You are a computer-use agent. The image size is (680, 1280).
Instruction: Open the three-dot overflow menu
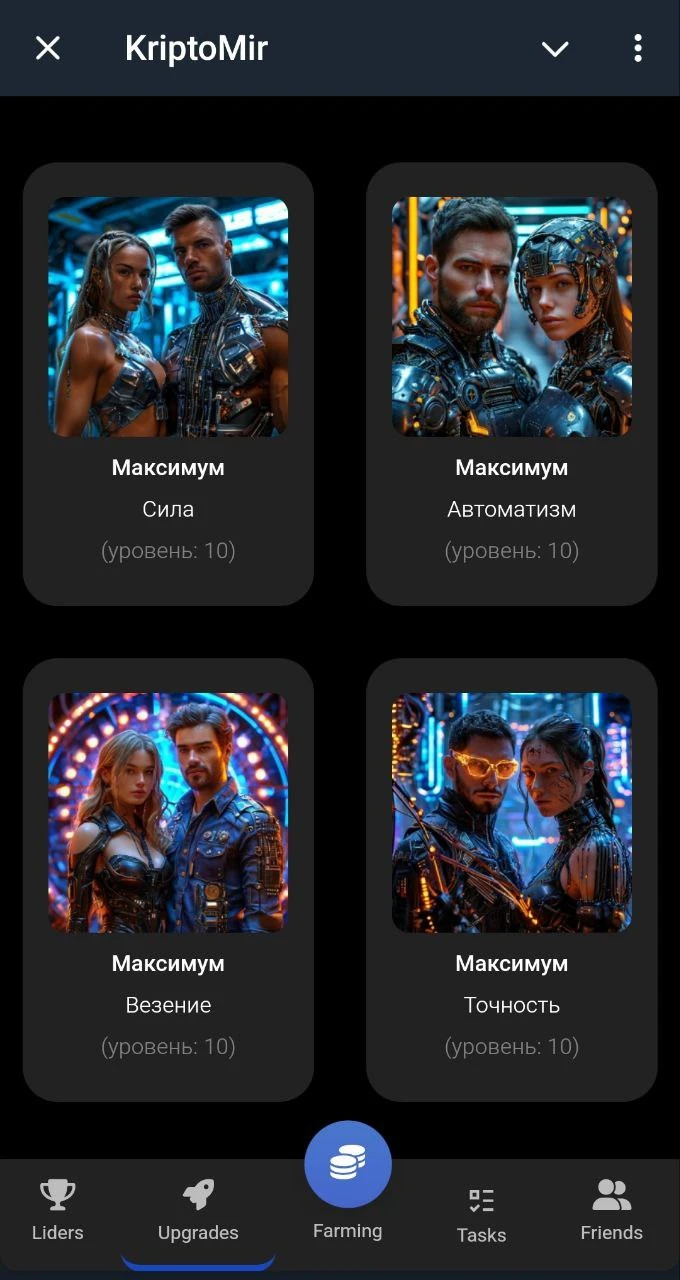638,48
